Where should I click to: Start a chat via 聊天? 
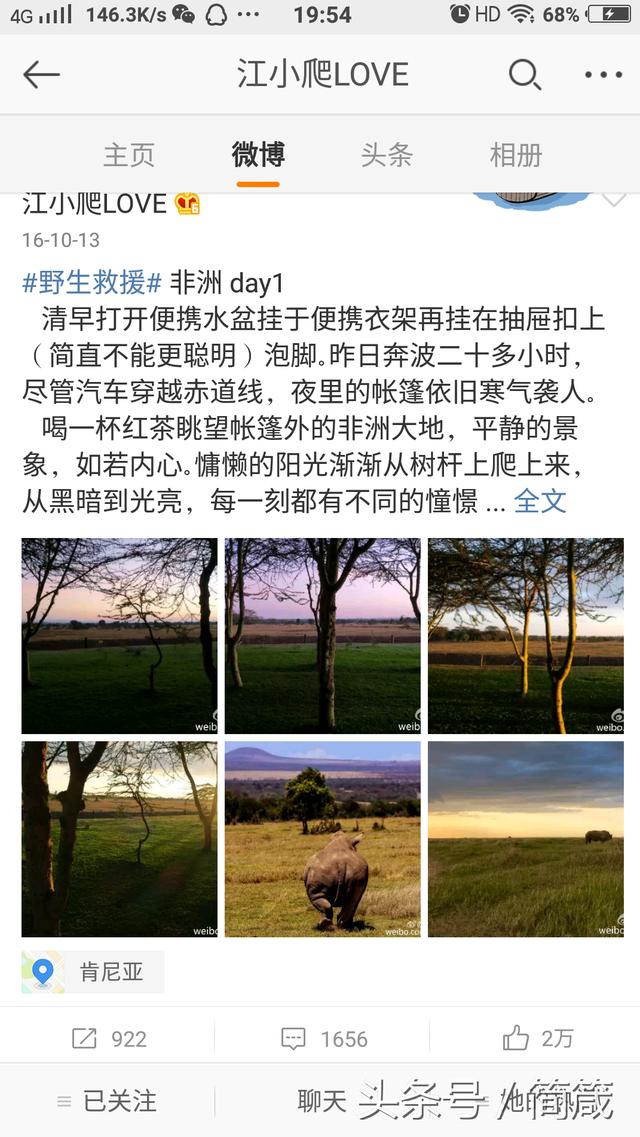point(322,1101)
